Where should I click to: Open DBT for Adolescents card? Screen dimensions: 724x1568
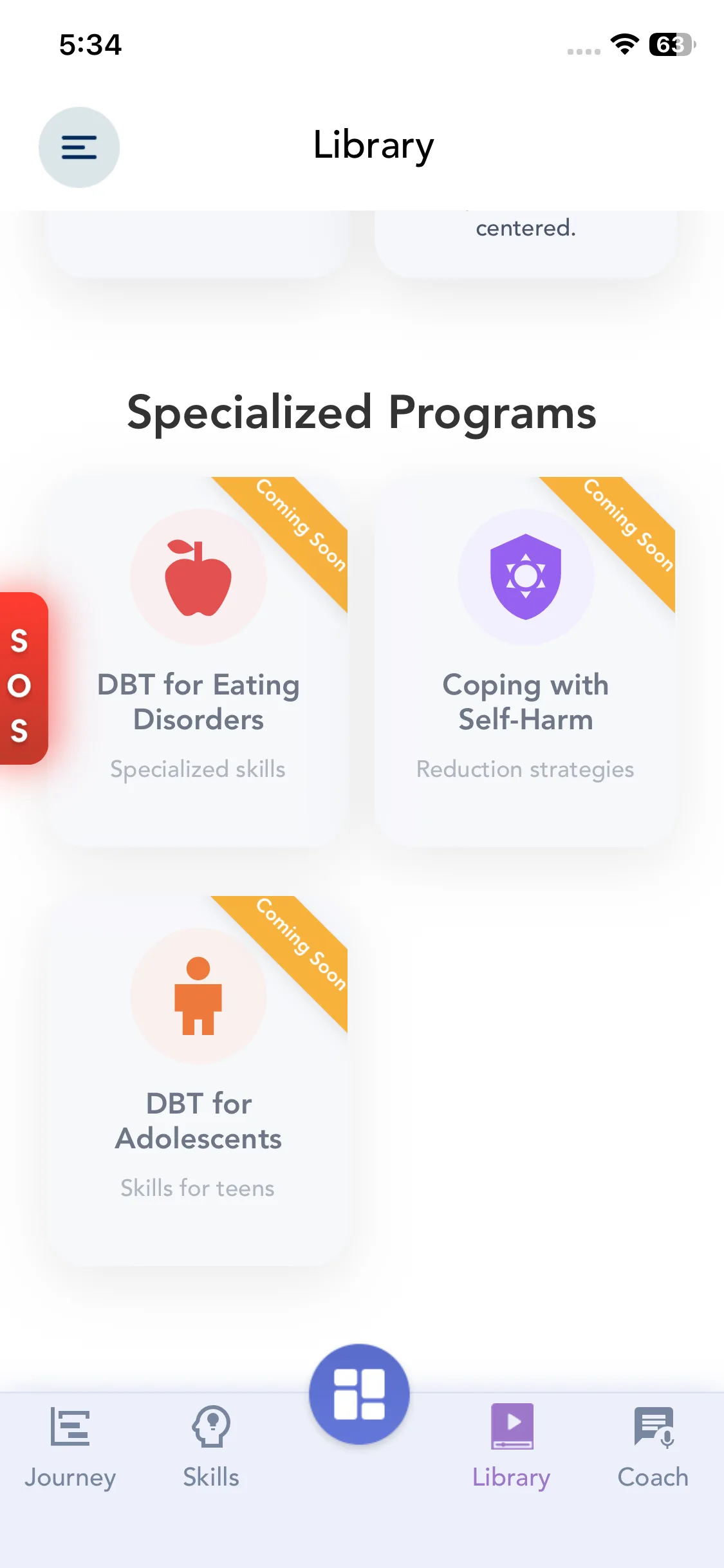point(198,1081)
